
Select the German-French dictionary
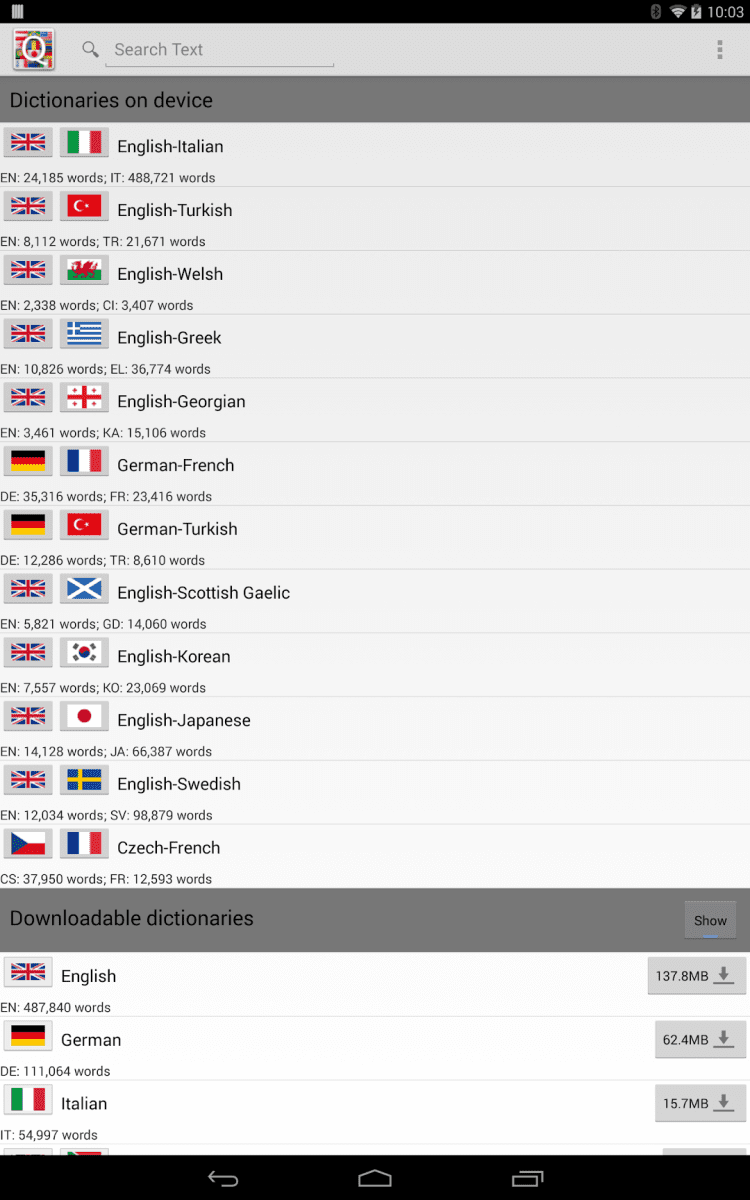[x=175, y=465]
